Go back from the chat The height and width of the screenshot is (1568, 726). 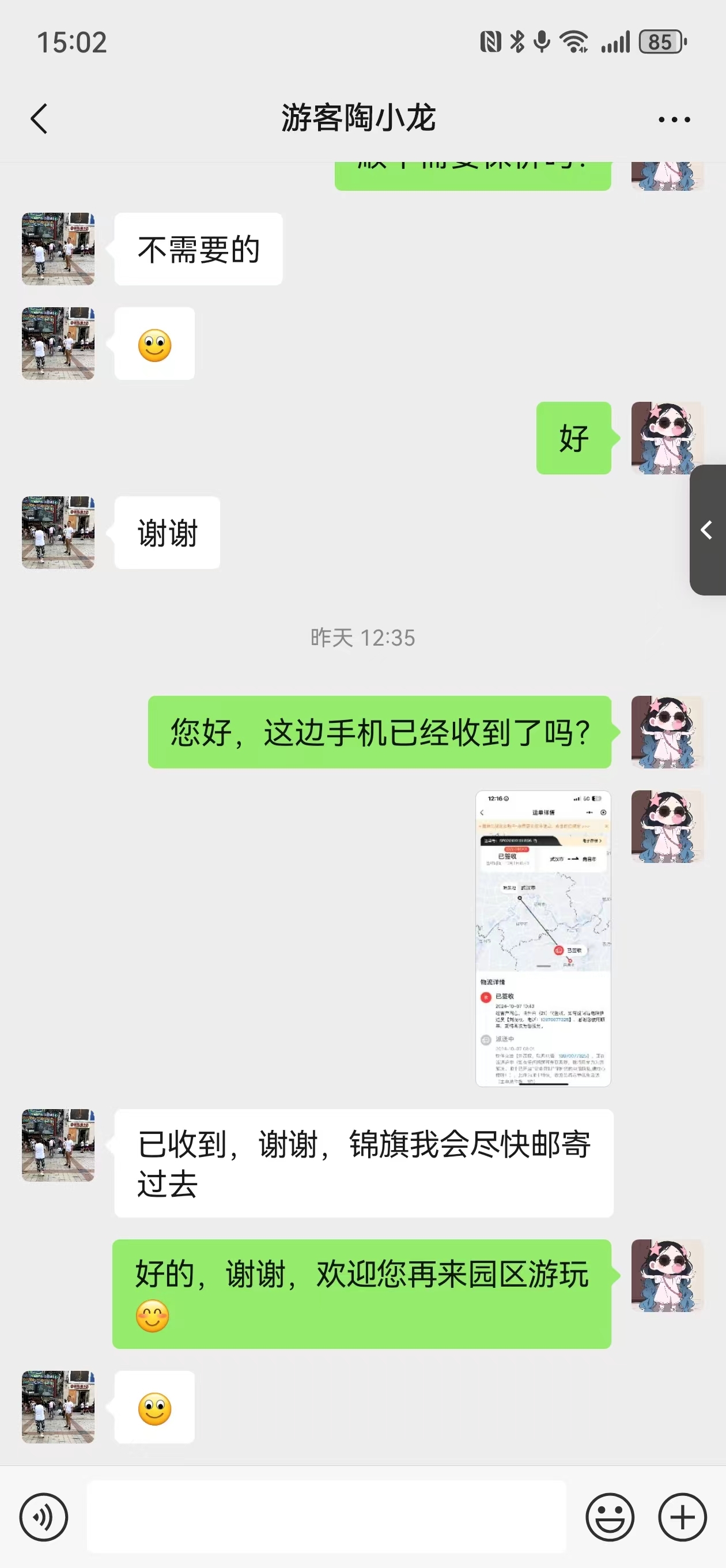(x=40, y=118)
